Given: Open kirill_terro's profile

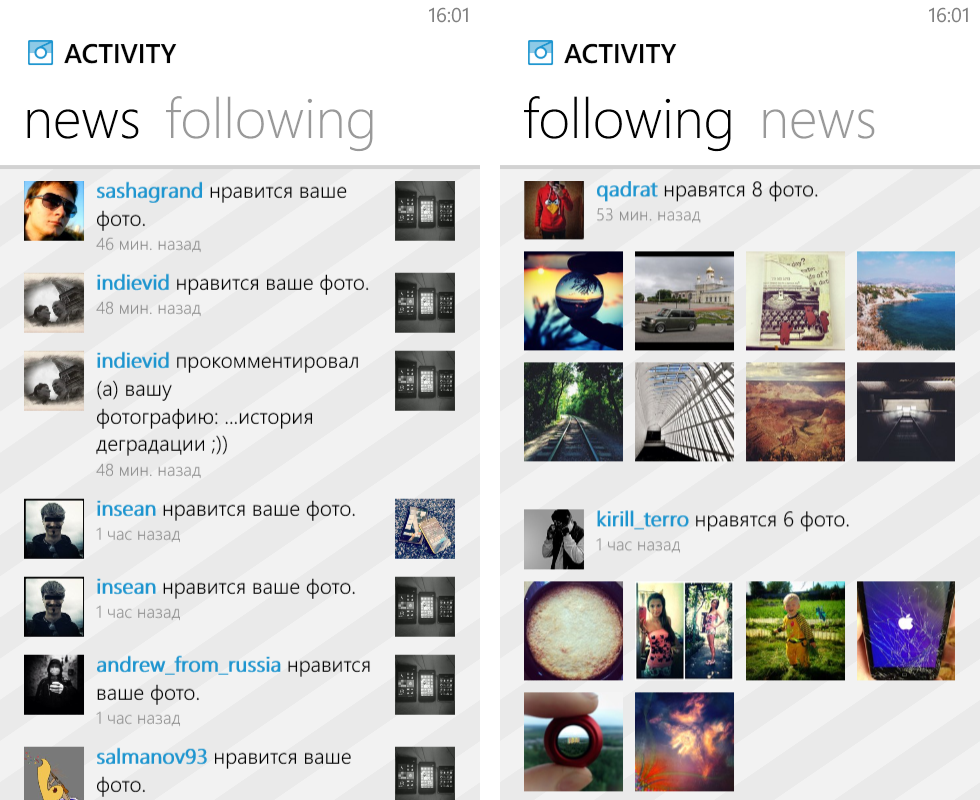Looking at the screenshot, I should pyautogui.click(x=642, y=519).
